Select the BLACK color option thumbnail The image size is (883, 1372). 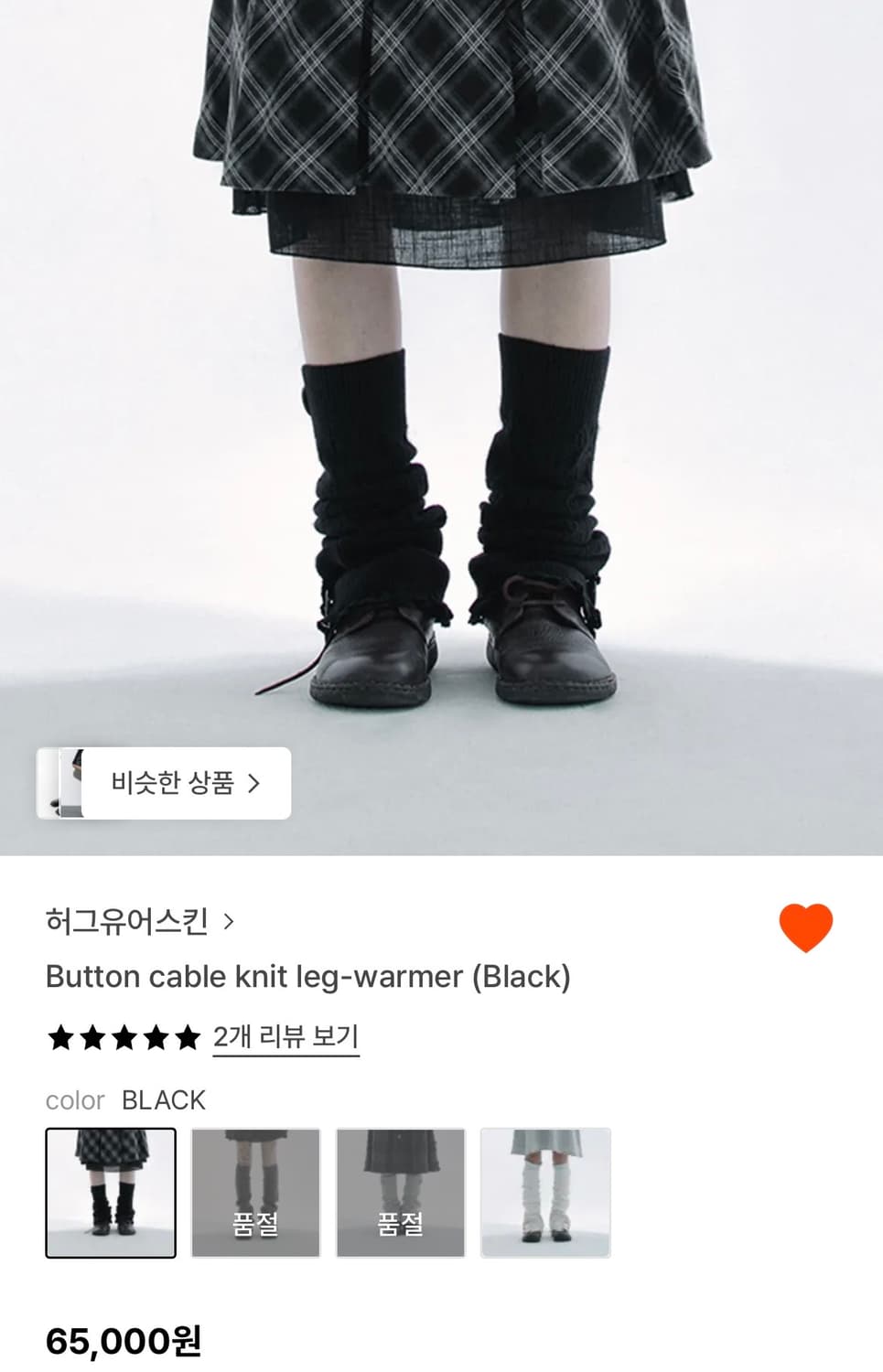click(x=110, y=1193)
